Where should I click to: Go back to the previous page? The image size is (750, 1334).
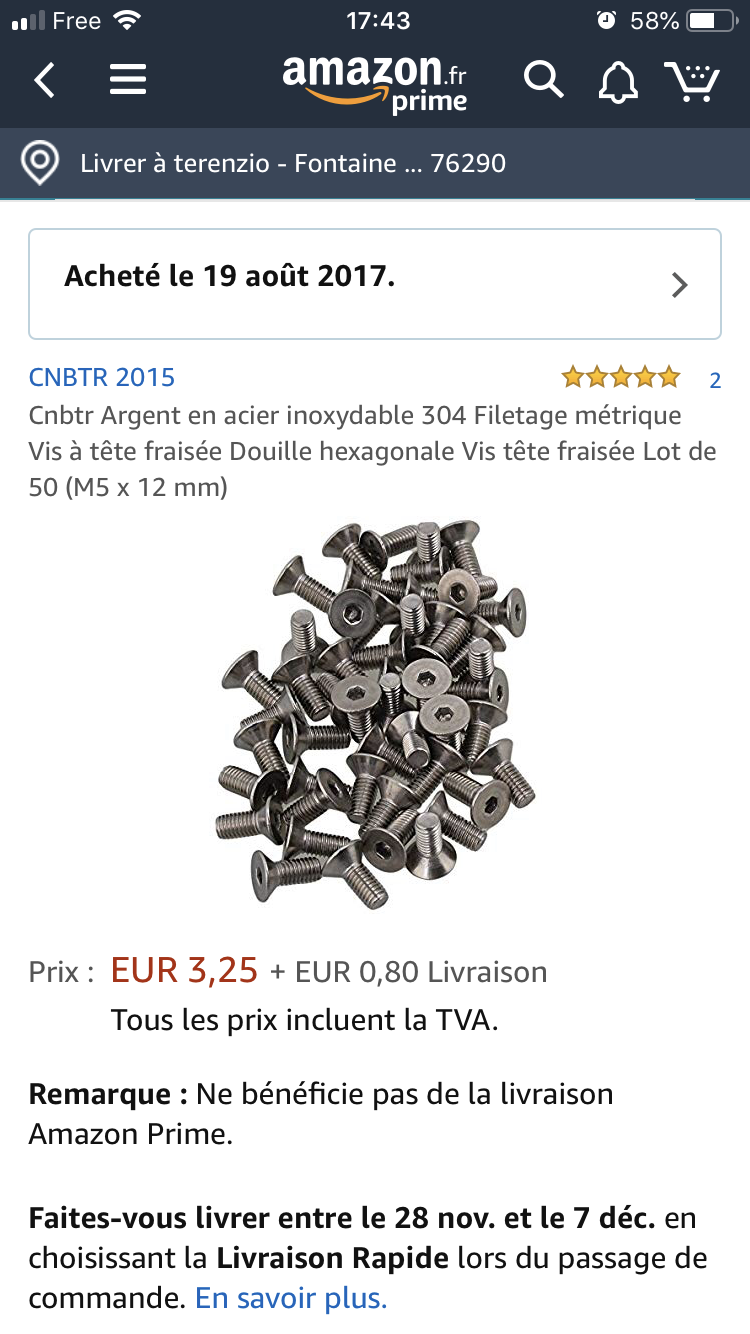pos(45,80)
